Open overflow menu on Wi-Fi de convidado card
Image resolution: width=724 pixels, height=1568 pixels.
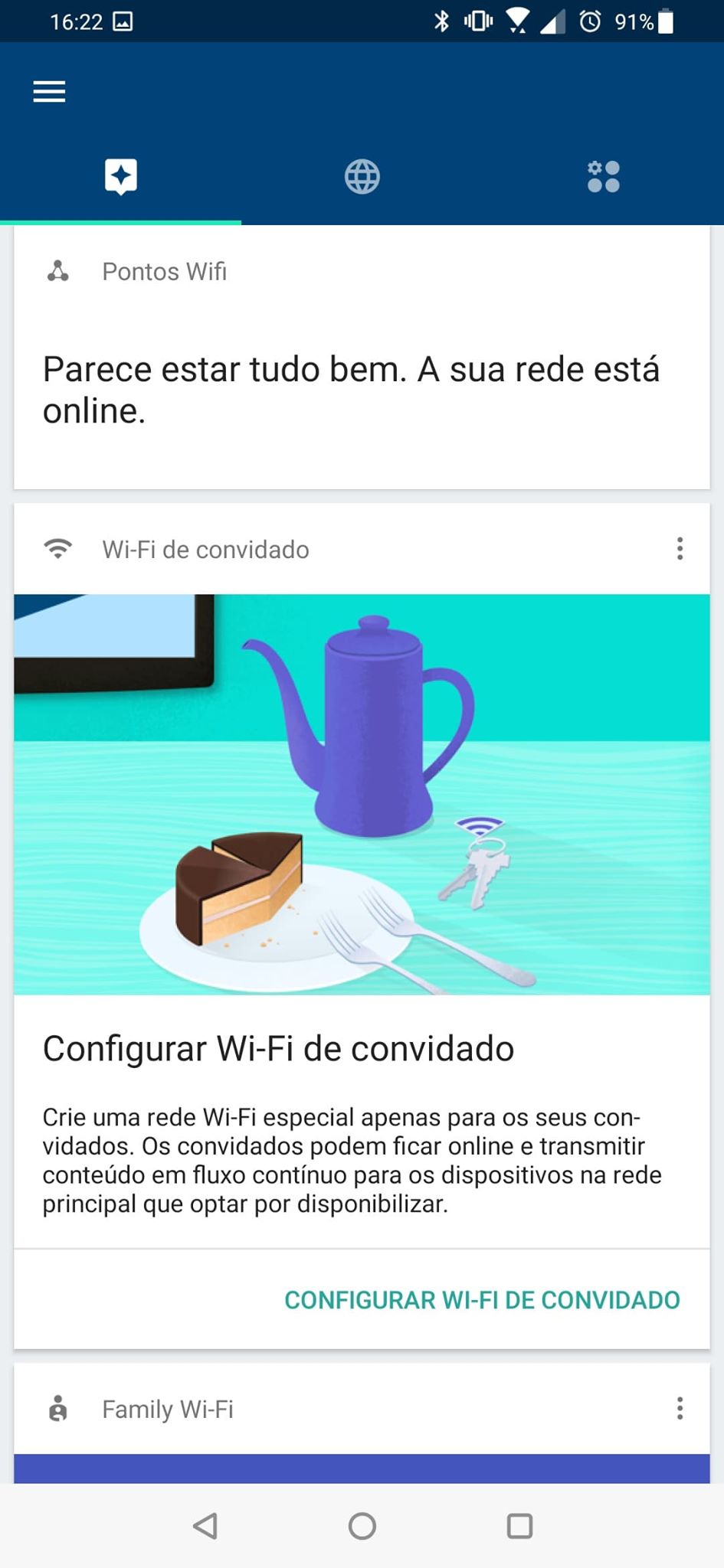click(680, 549)
